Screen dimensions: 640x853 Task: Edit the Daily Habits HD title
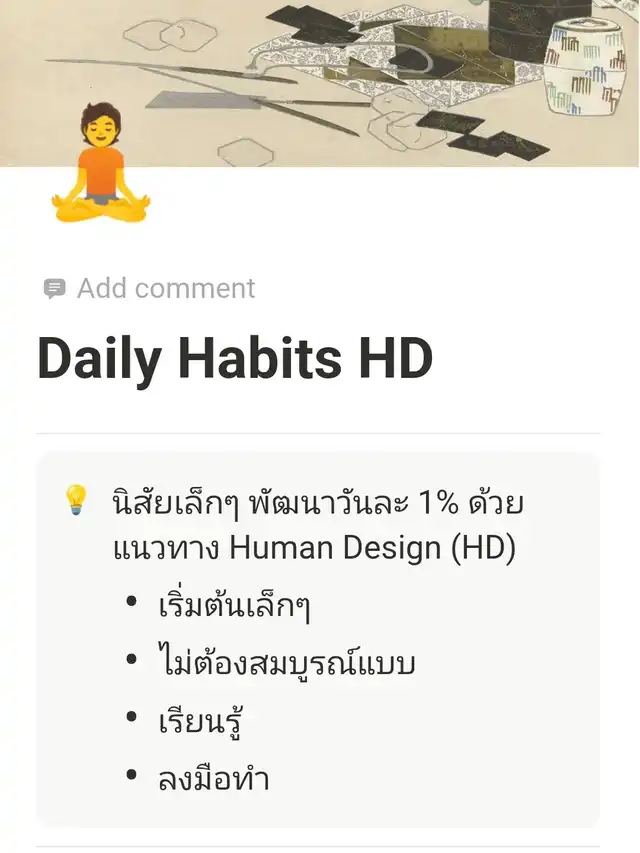(235, 359)
